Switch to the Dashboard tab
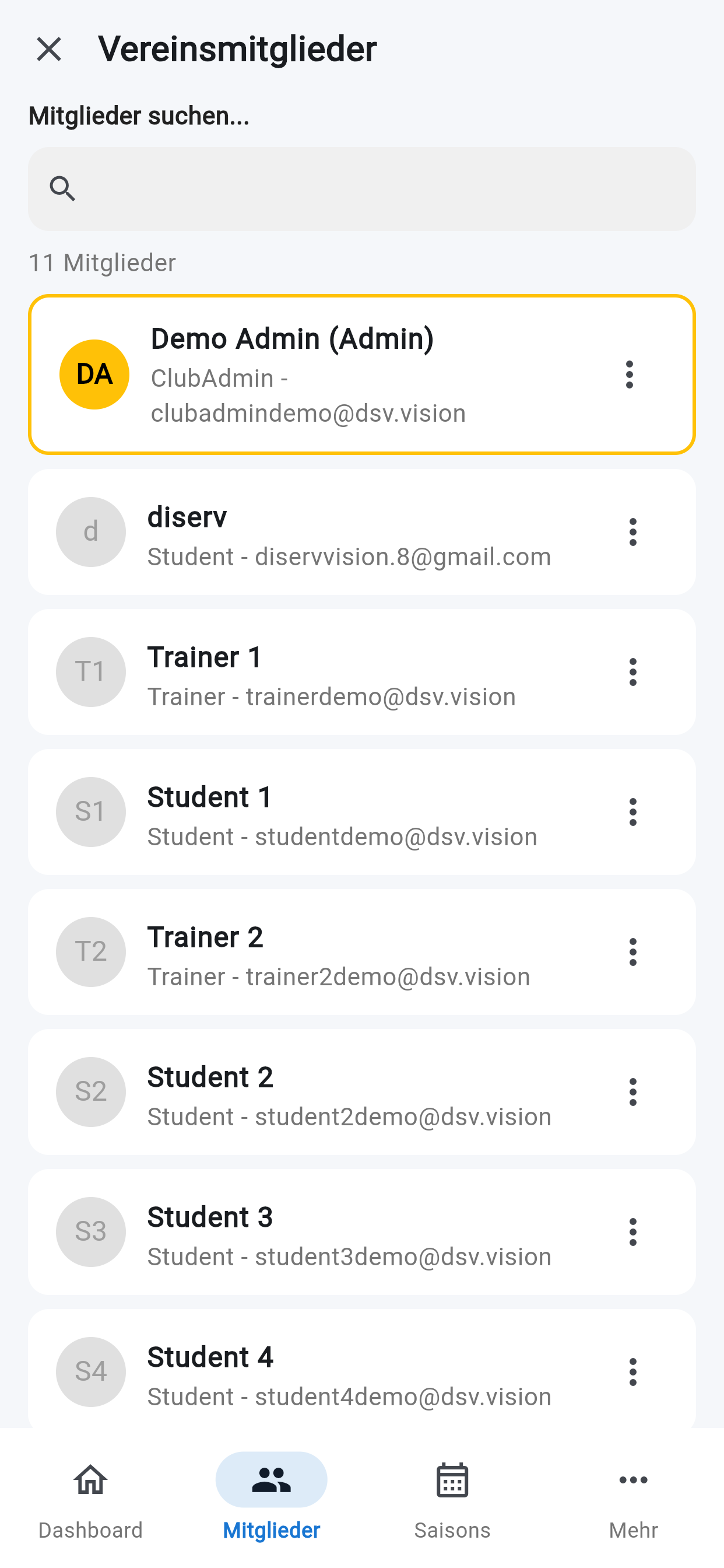This screenshot has width=724, height=1568. click(91, 1497)
